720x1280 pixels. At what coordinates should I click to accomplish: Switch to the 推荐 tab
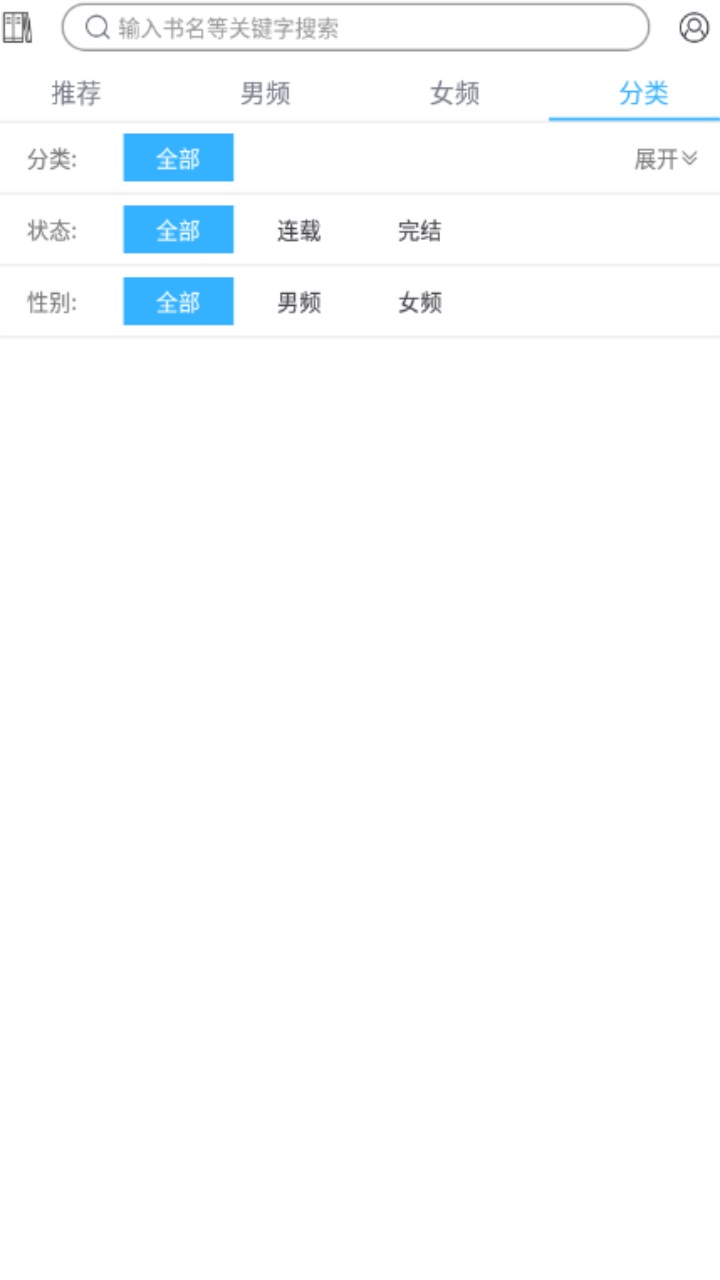76,94
